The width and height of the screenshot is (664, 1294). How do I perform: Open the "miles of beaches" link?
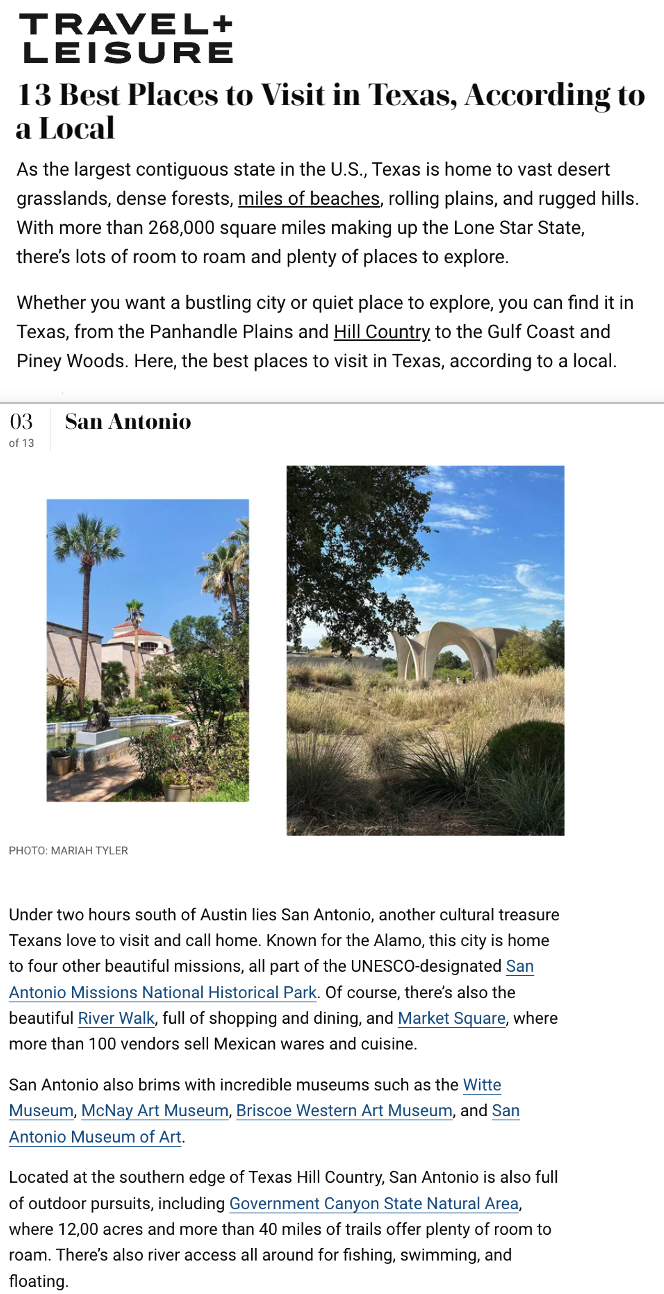tap(308, 198)
